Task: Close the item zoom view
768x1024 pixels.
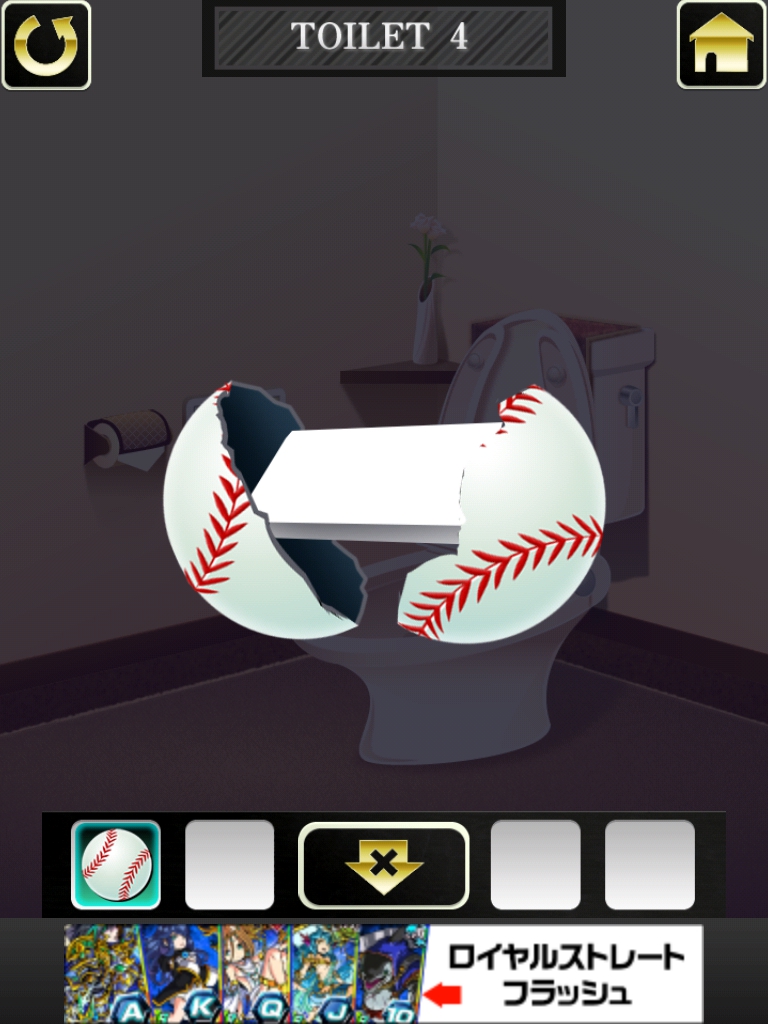Action: [383, 865]
